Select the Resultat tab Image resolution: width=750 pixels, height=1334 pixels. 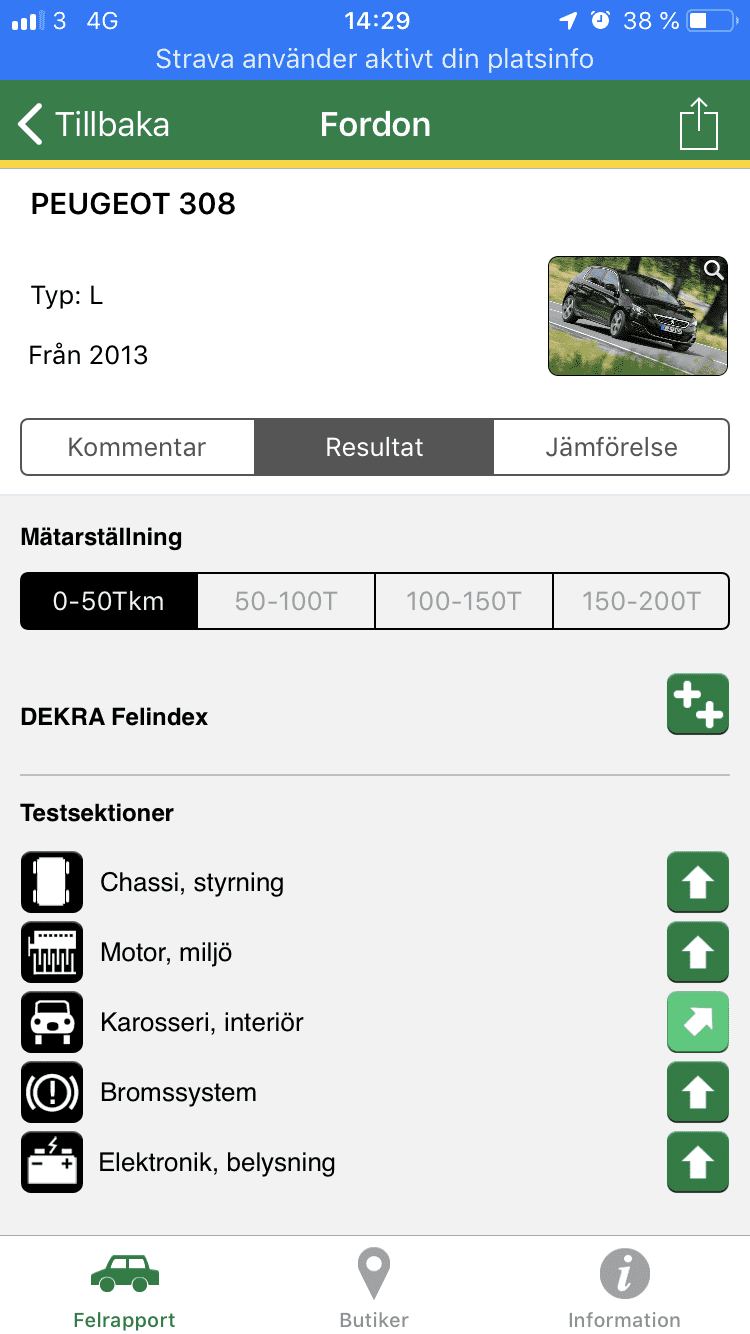coord(374,447)
